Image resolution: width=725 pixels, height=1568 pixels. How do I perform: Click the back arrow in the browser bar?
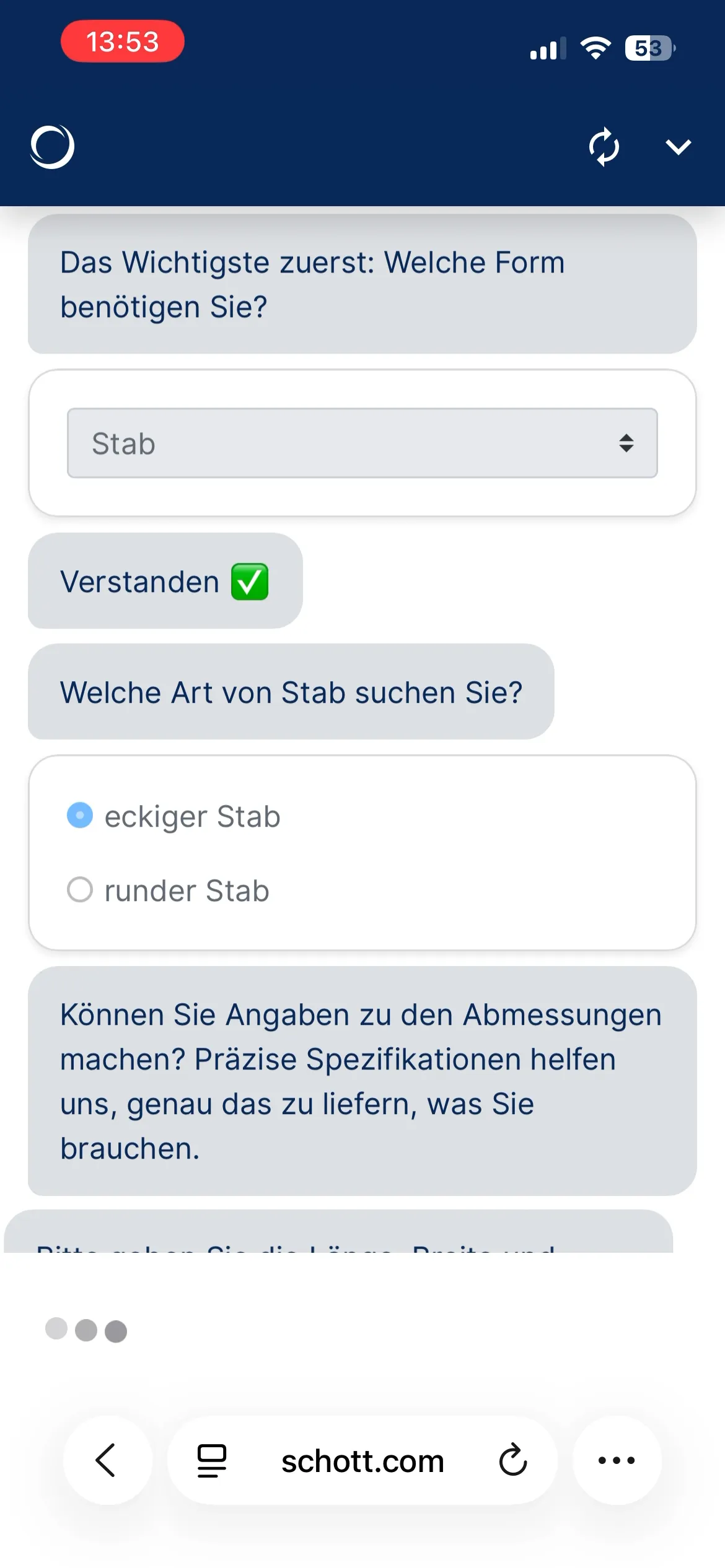pyautogui.click(x=107, y=1461)
